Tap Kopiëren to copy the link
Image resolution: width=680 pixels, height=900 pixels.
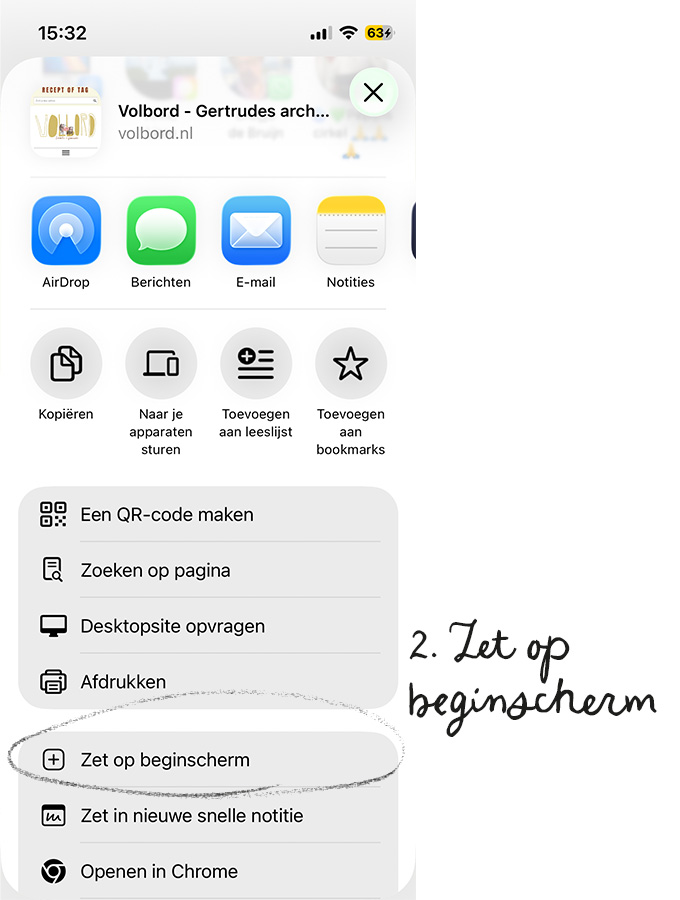[66, 363]
